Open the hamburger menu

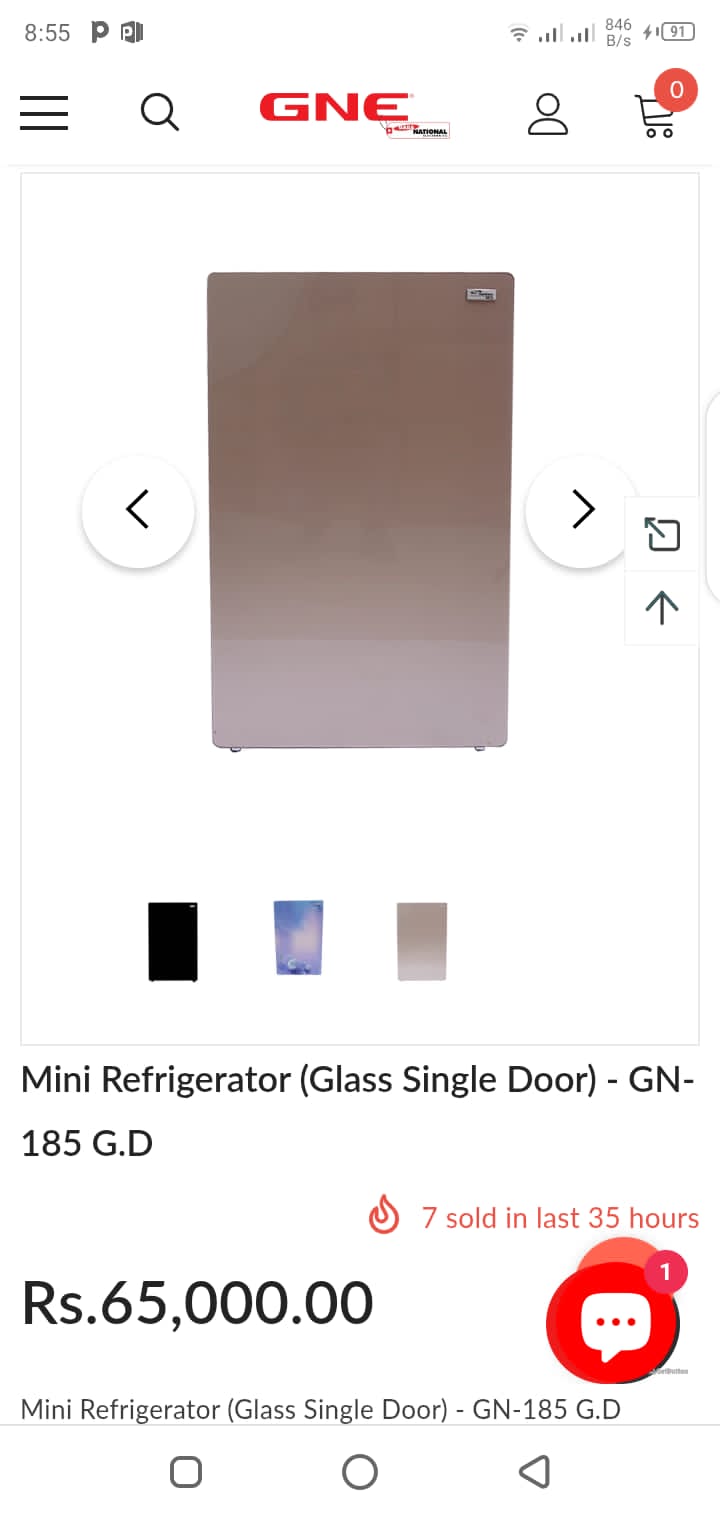44,112
